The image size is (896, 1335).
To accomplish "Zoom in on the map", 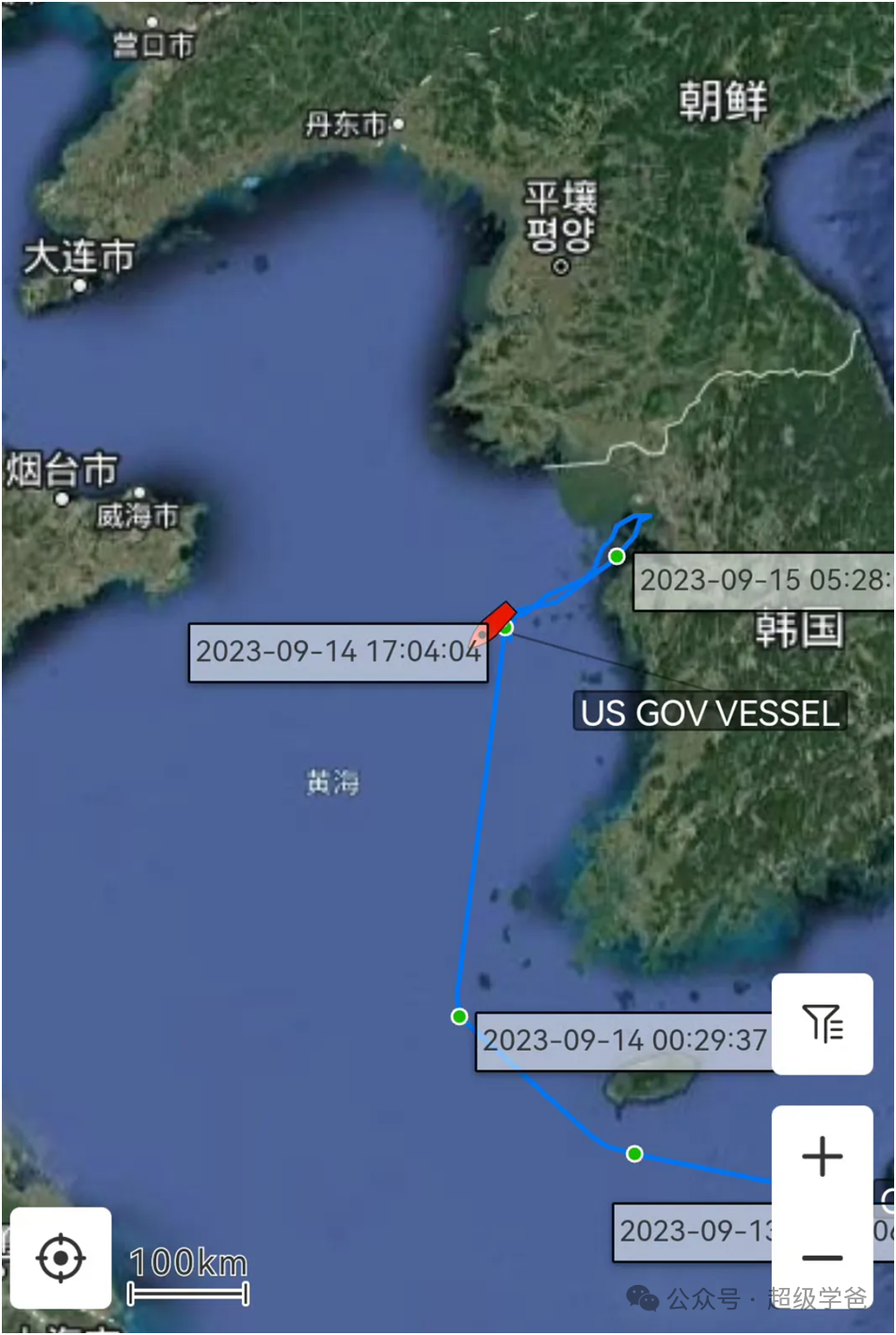I will click(823, 1156).
